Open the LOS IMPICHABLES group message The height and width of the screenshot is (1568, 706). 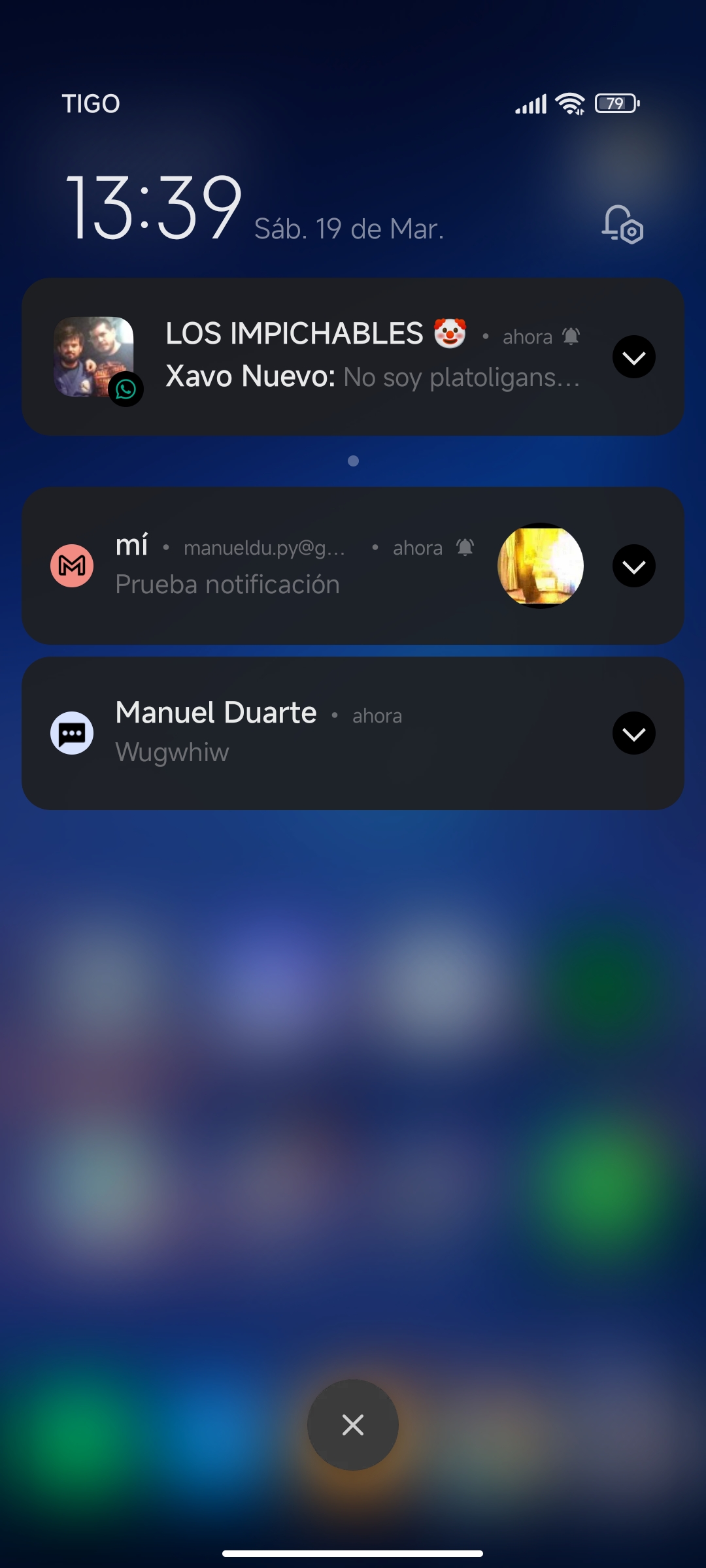click(x=353, y=357)
